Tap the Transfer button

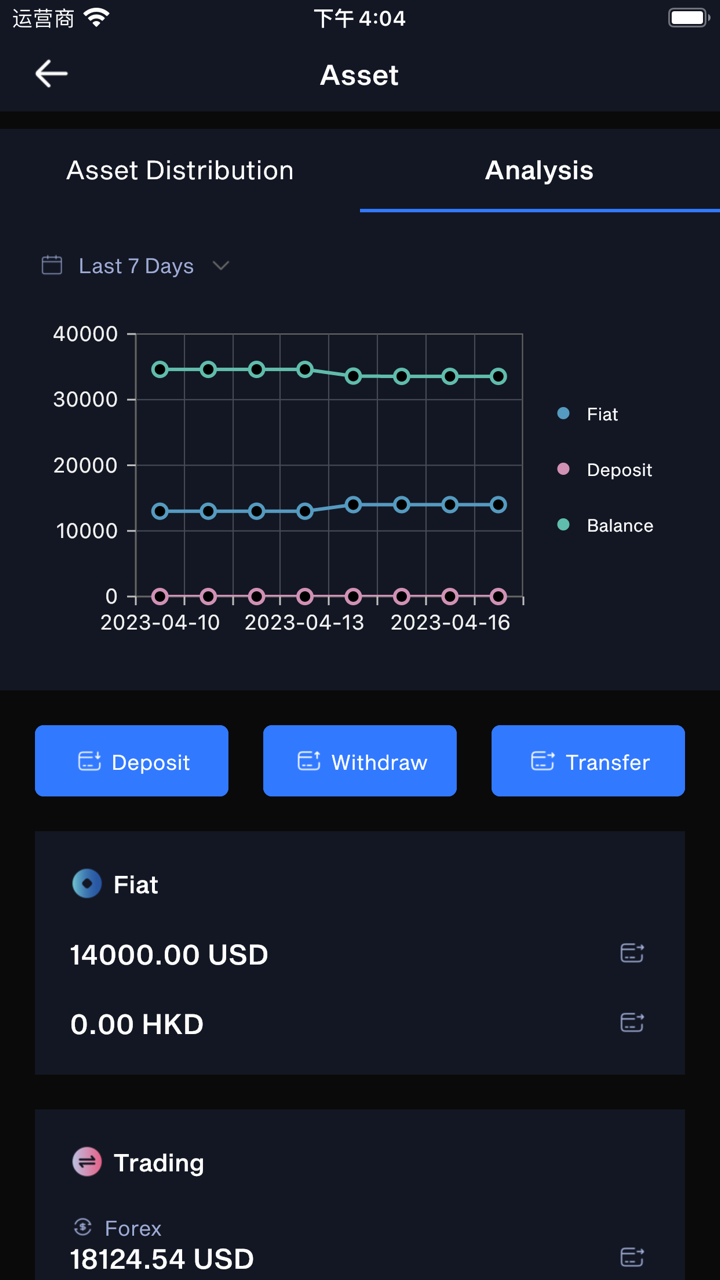pos(588,761)
